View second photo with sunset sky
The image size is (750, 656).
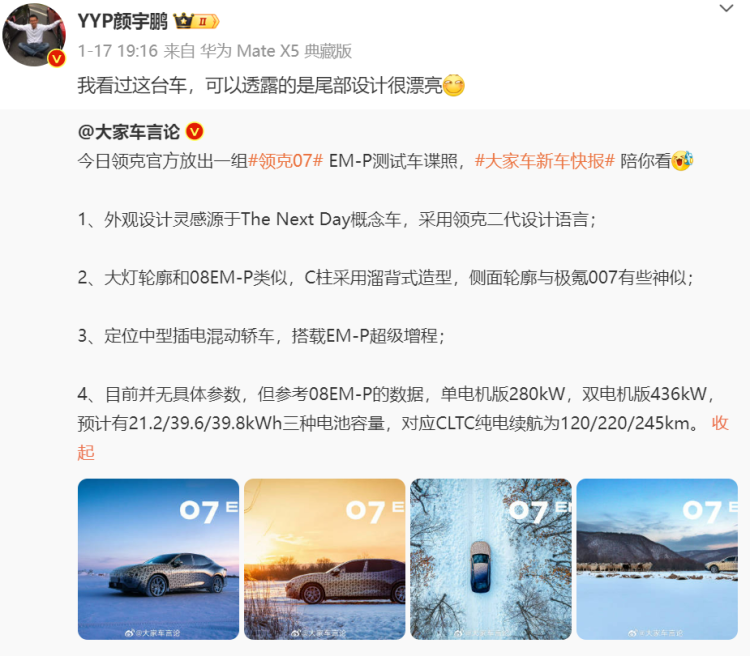pos(324,558)
